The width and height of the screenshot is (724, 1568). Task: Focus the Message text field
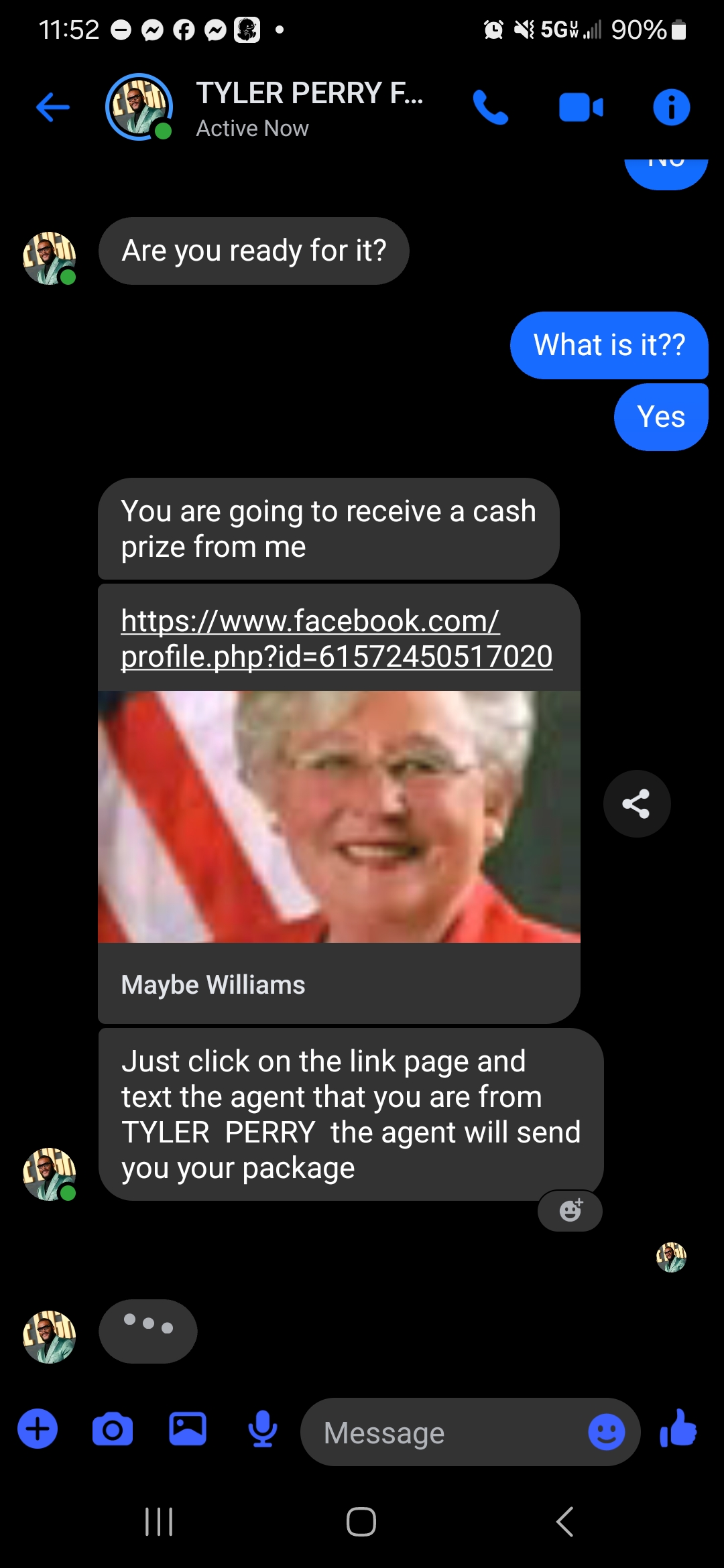click(442, 1433)
